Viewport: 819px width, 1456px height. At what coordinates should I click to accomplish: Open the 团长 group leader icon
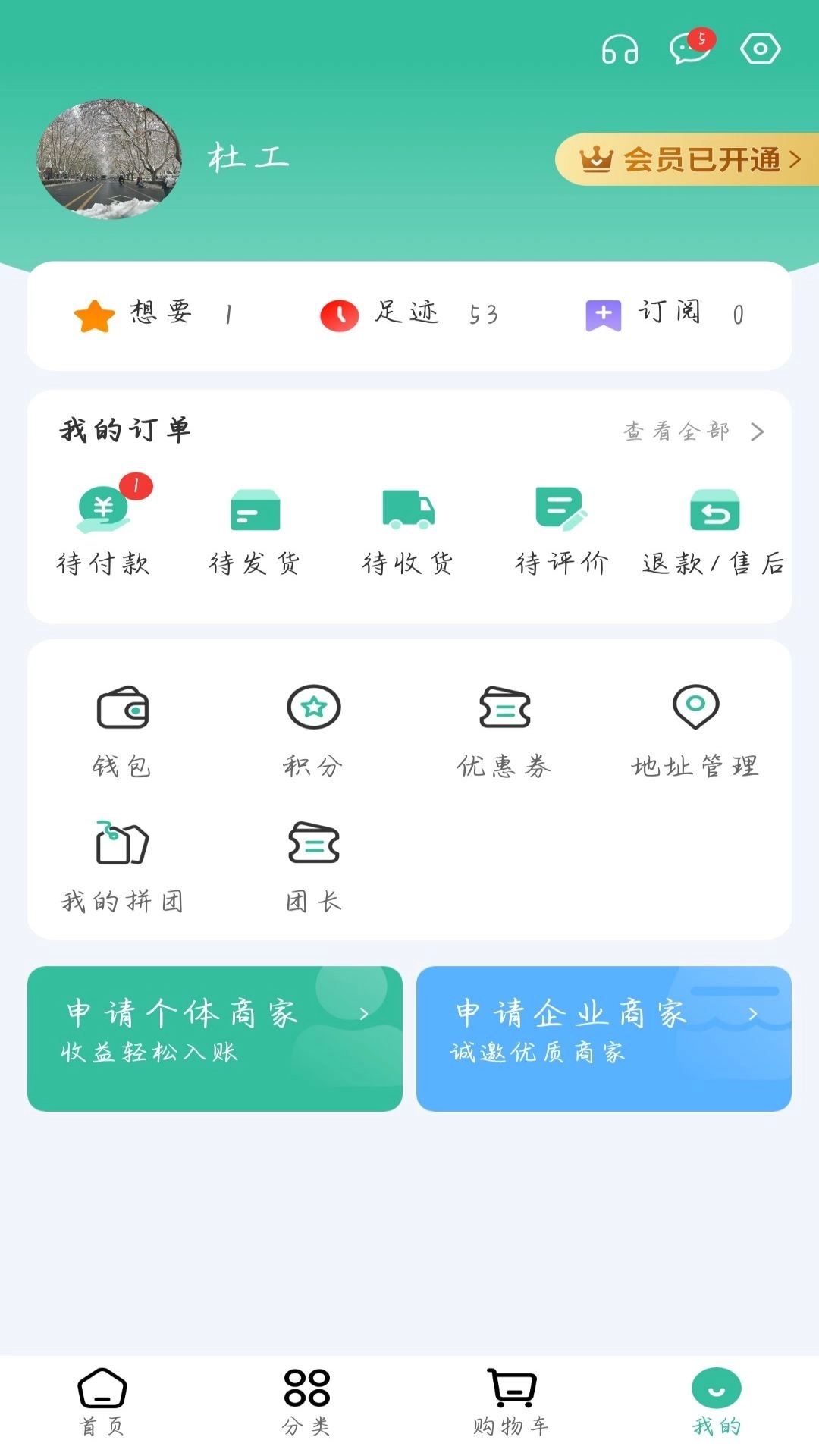tap(314, 842)
